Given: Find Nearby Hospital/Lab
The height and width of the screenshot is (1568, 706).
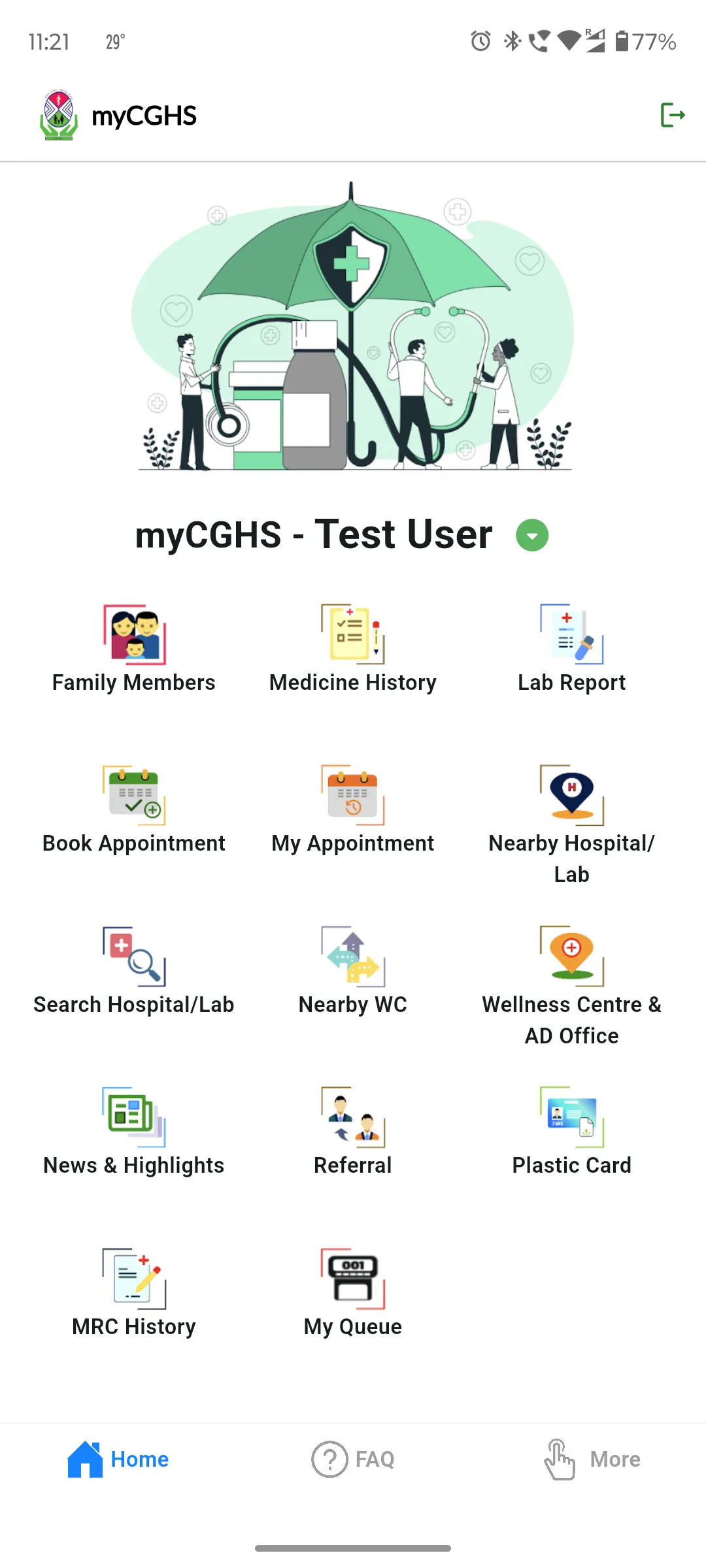Looking at the screenshot, I should 572,825.
